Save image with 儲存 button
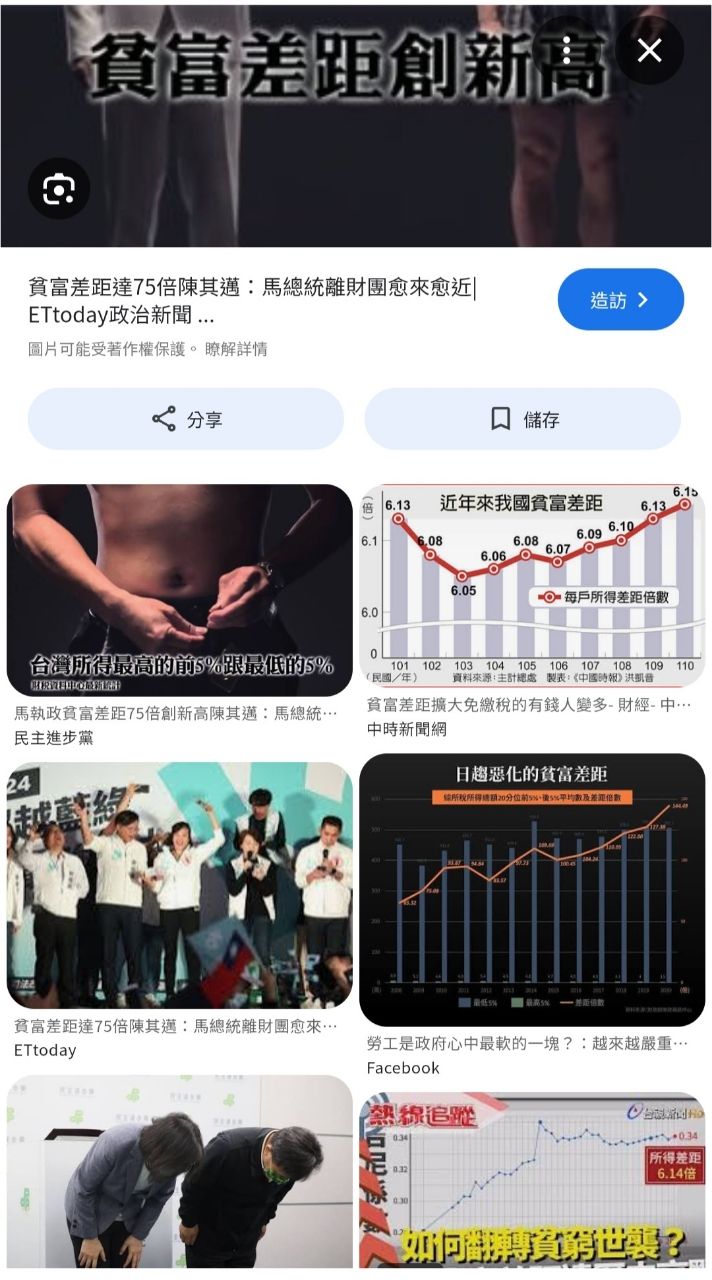Screen dimensions: 712x1280 point(522,419)
